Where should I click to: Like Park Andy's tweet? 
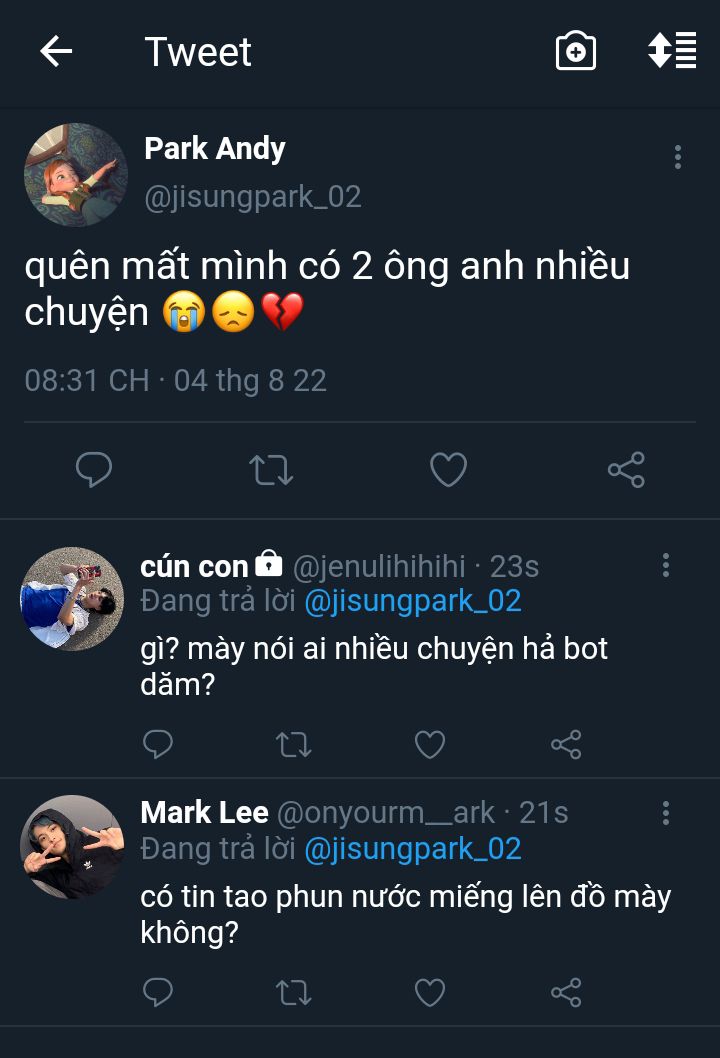point(448,469)
